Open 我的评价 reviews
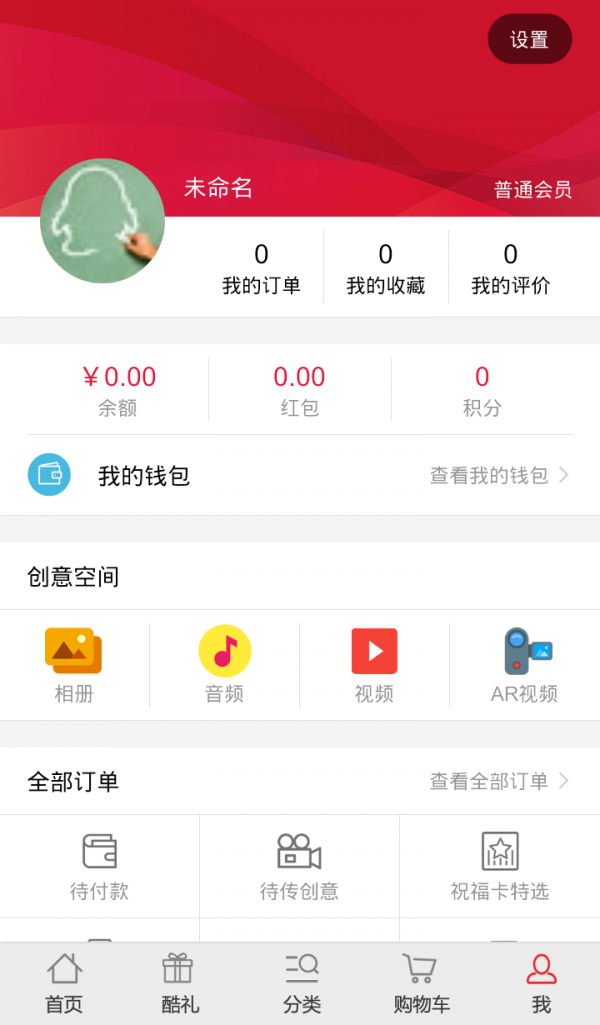 [x=510, y=268]
